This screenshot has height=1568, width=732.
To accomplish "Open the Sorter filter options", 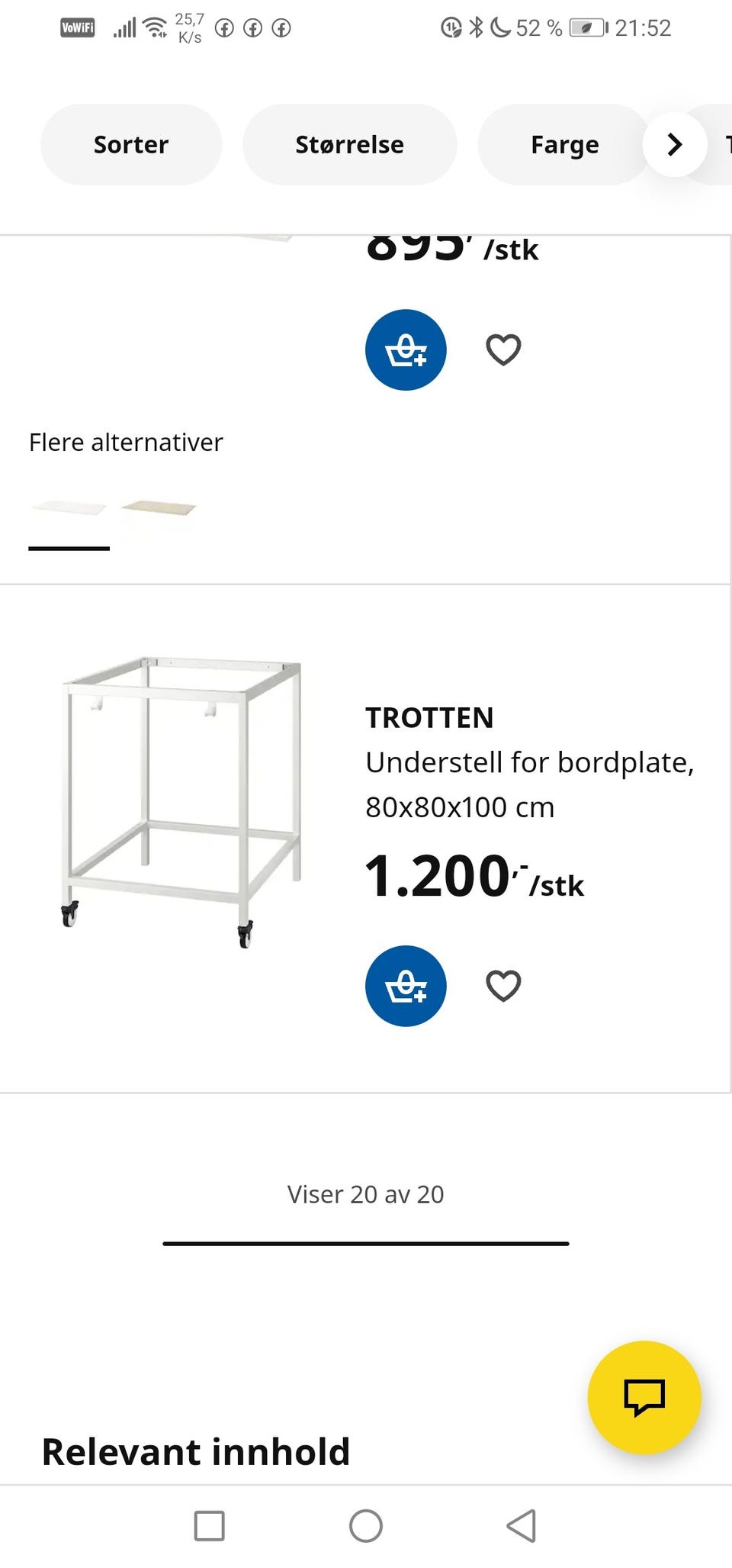I will point(130,143).
